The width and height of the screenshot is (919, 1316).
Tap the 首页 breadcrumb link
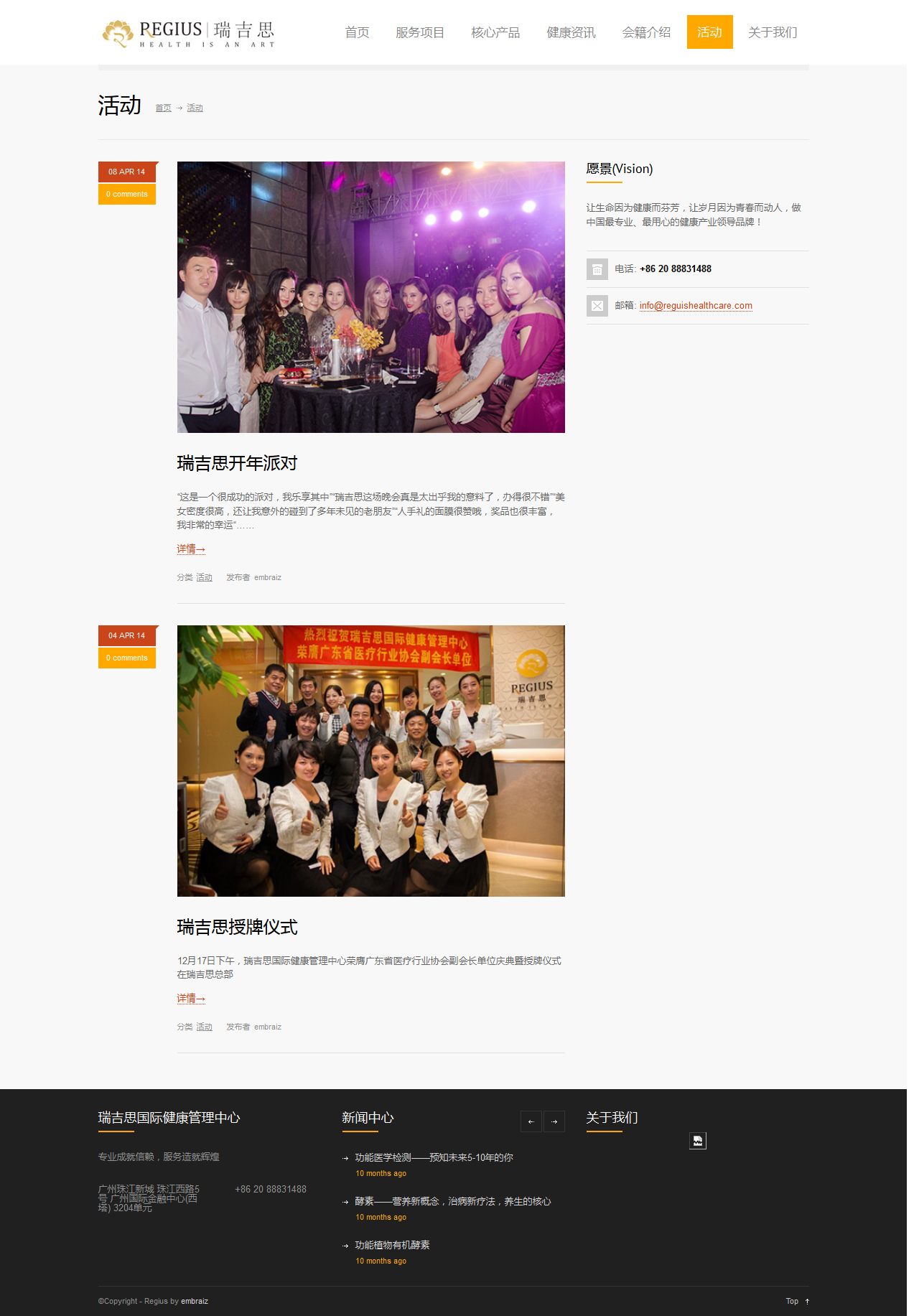click(163, 108)
